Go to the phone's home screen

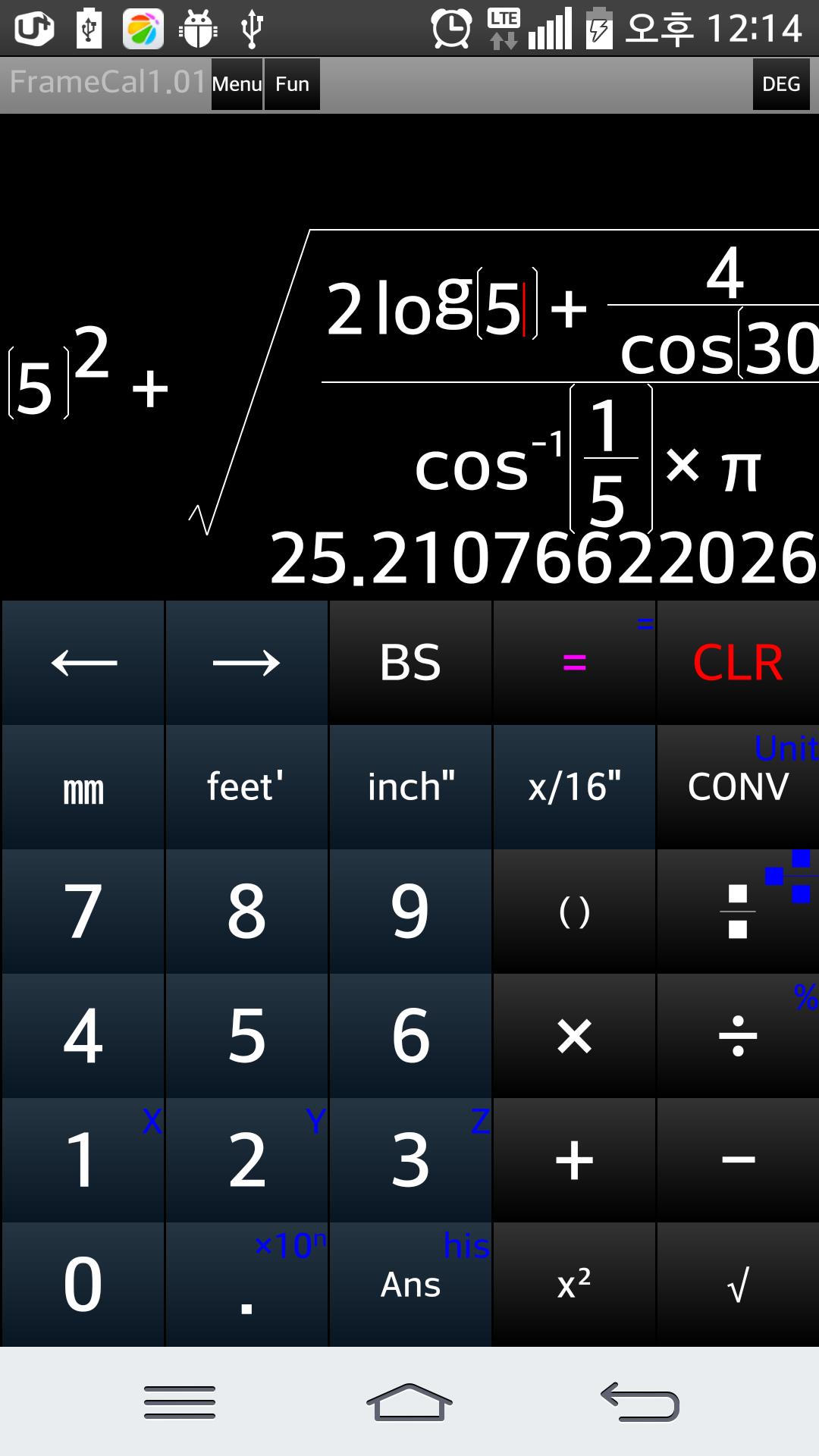pyautogui.click(x=409, y=1401)
